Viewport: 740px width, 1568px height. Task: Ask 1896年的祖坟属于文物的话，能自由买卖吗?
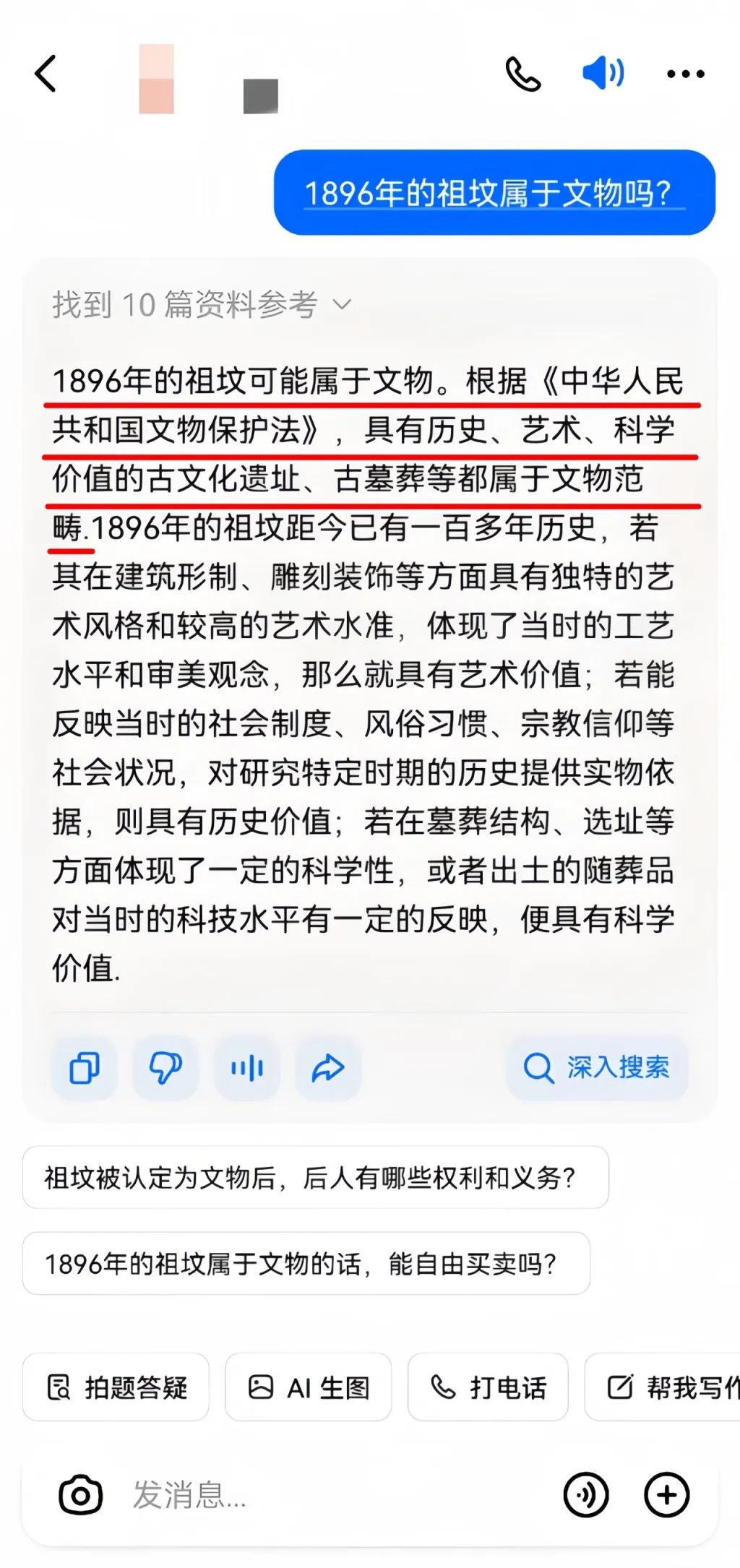click(306, 1263)
